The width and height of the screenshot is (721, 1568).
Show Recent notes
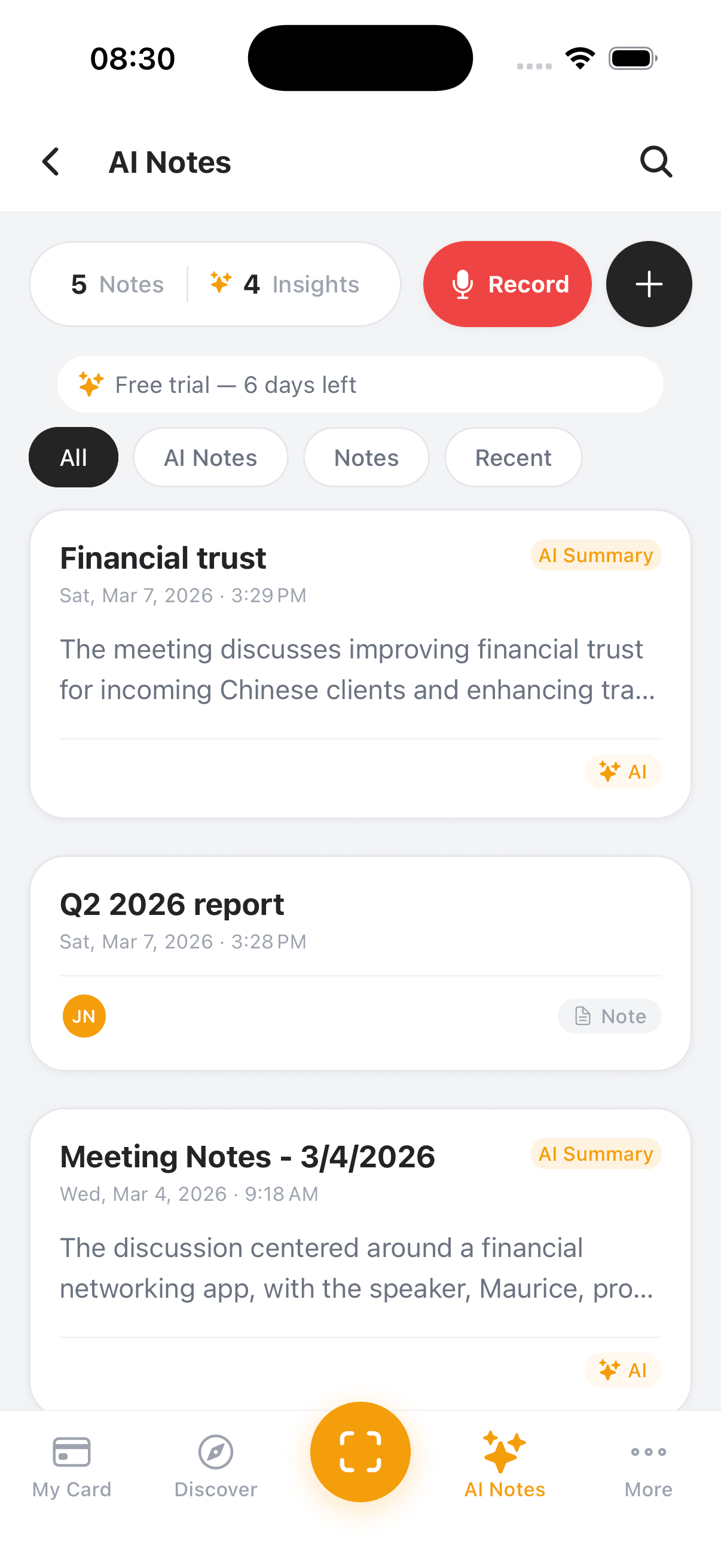coord(513,457)
